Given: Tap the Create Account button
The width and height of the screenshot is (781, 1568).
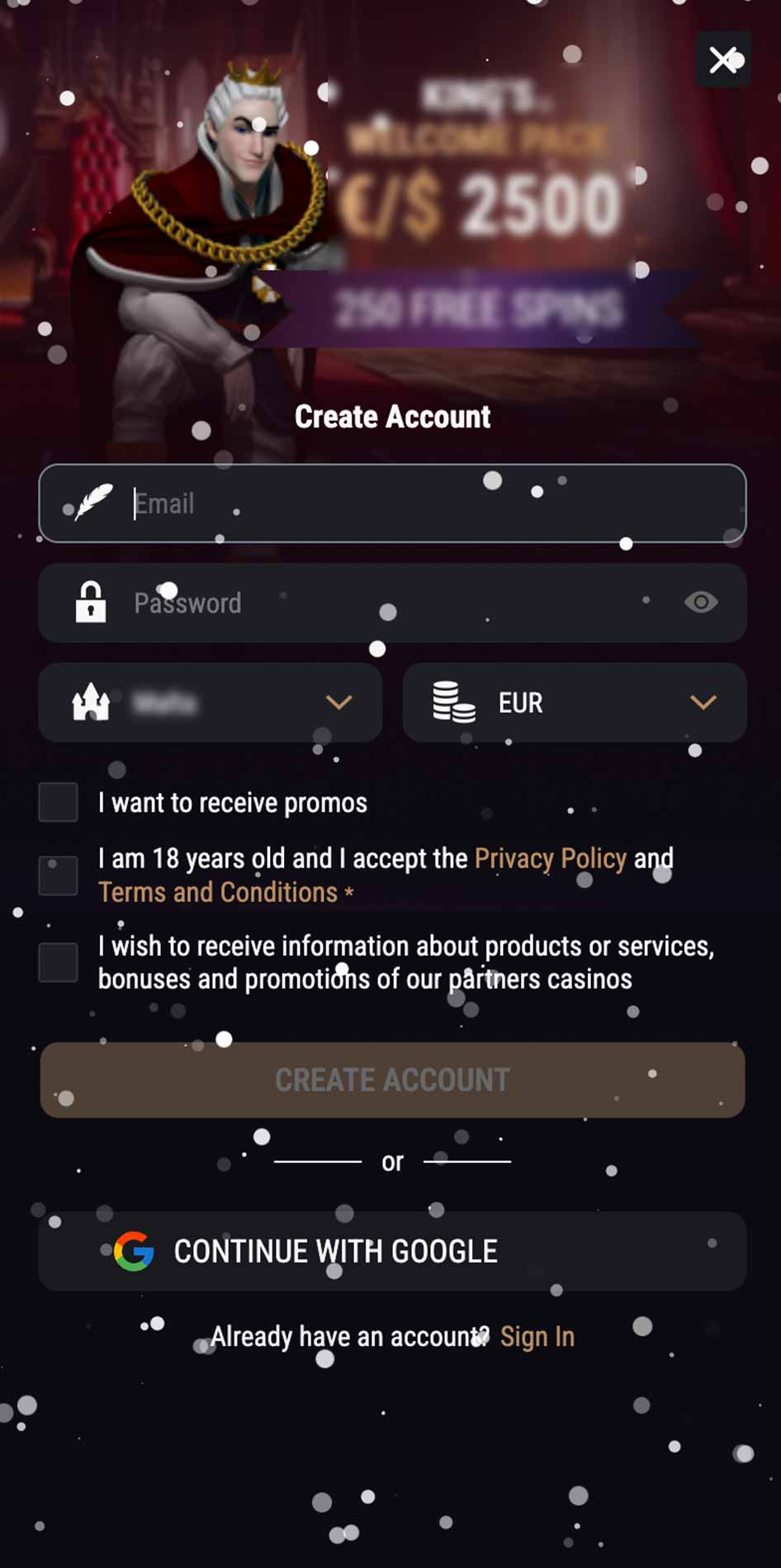Looking at the screenshot, I should coord(392,1079).
